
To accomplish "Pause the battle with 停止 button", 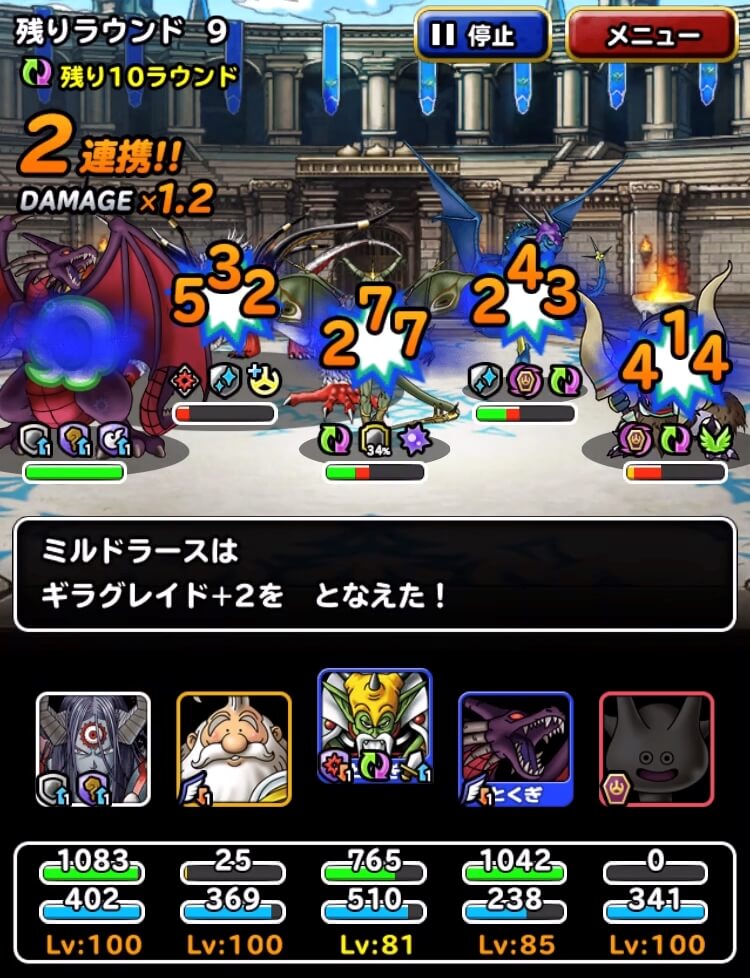I will tap(482, 35).
